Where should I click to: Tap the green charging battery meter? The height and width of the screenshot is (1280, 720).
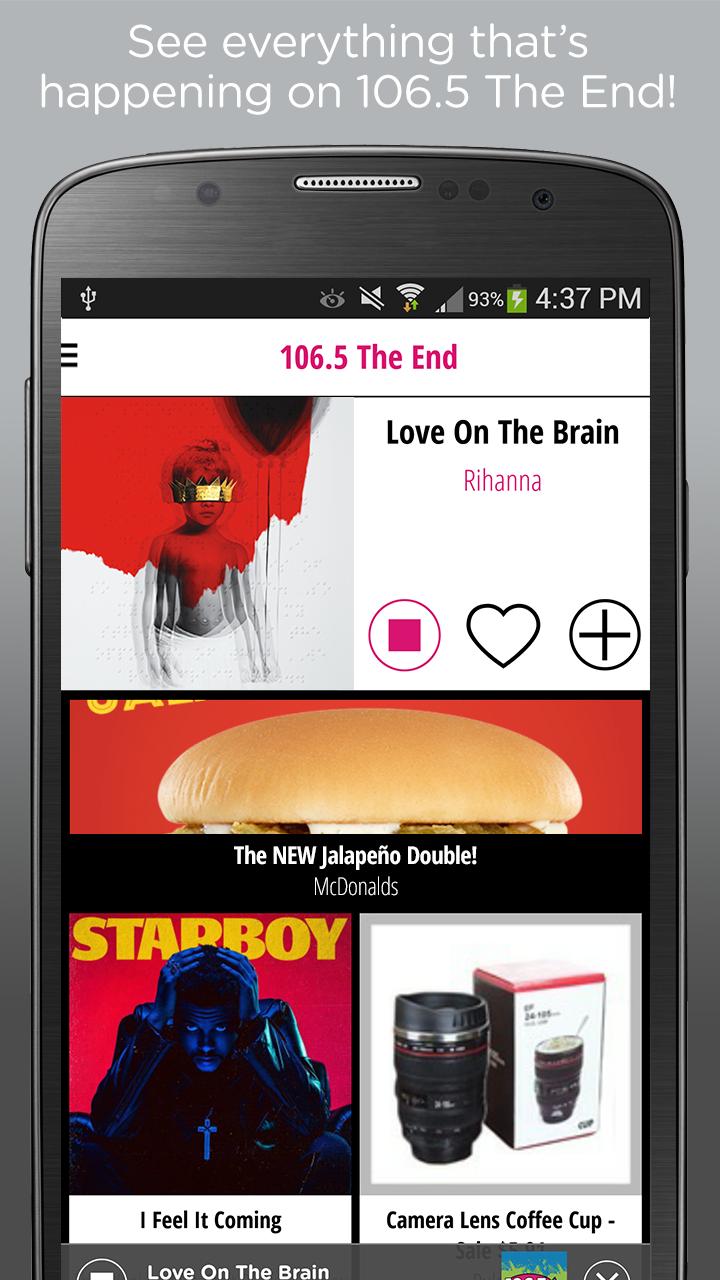(x=516, y=296)
